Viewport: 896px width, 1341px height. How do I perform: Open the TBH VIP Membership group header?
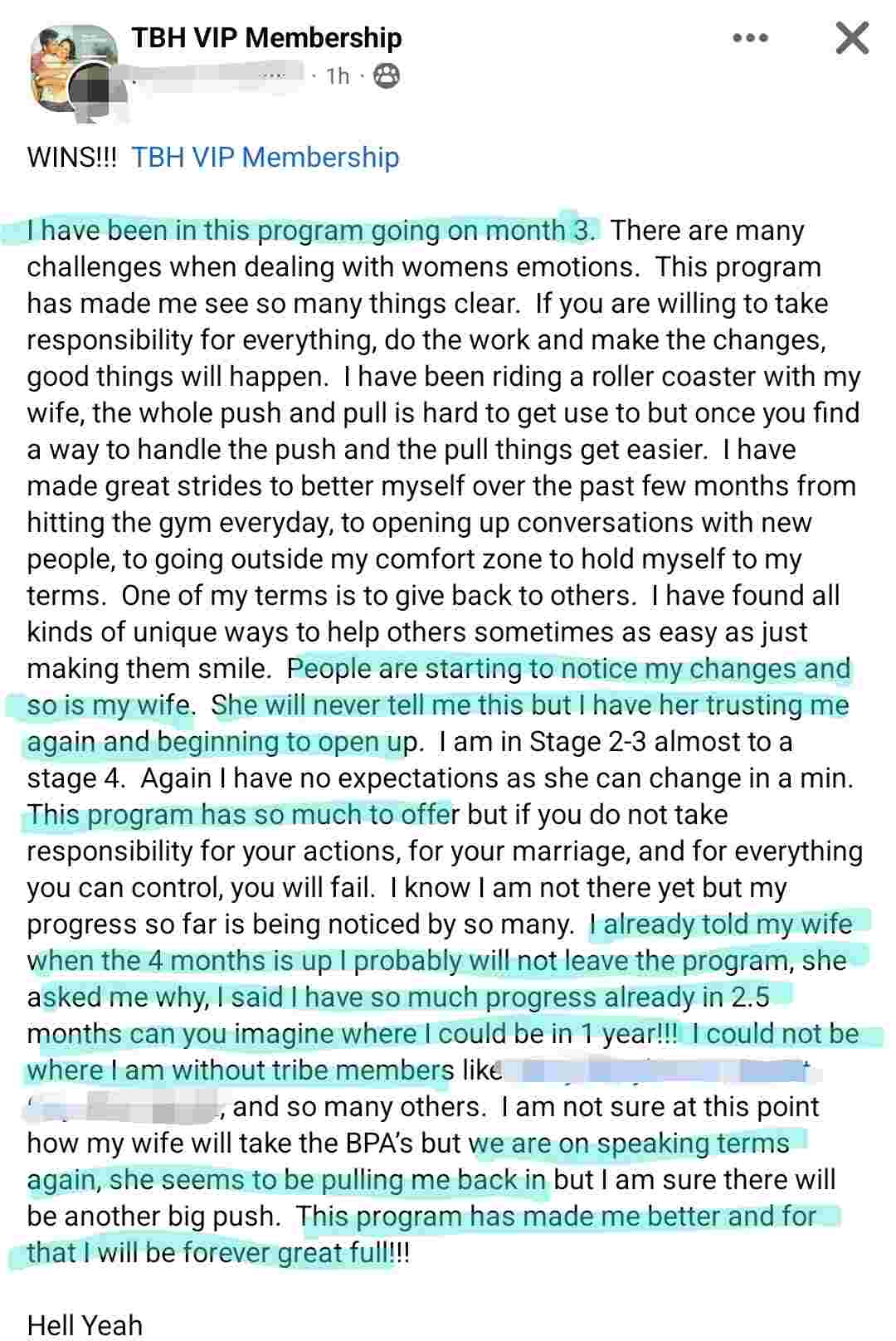(x=266, y=37)
